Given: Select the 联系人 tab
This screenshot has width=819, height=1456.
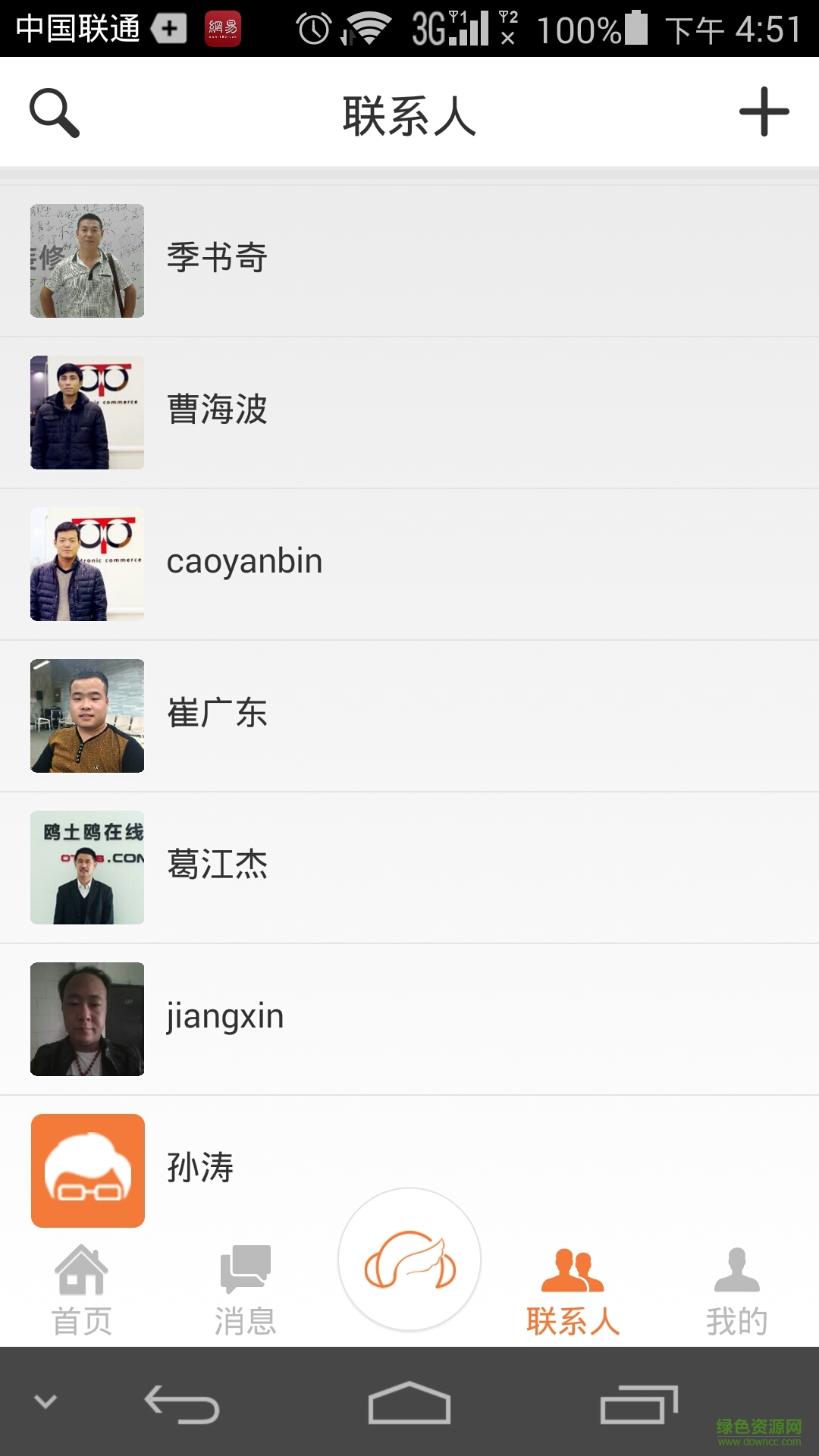Looking at the screenshot, I should click(573, 1290).
